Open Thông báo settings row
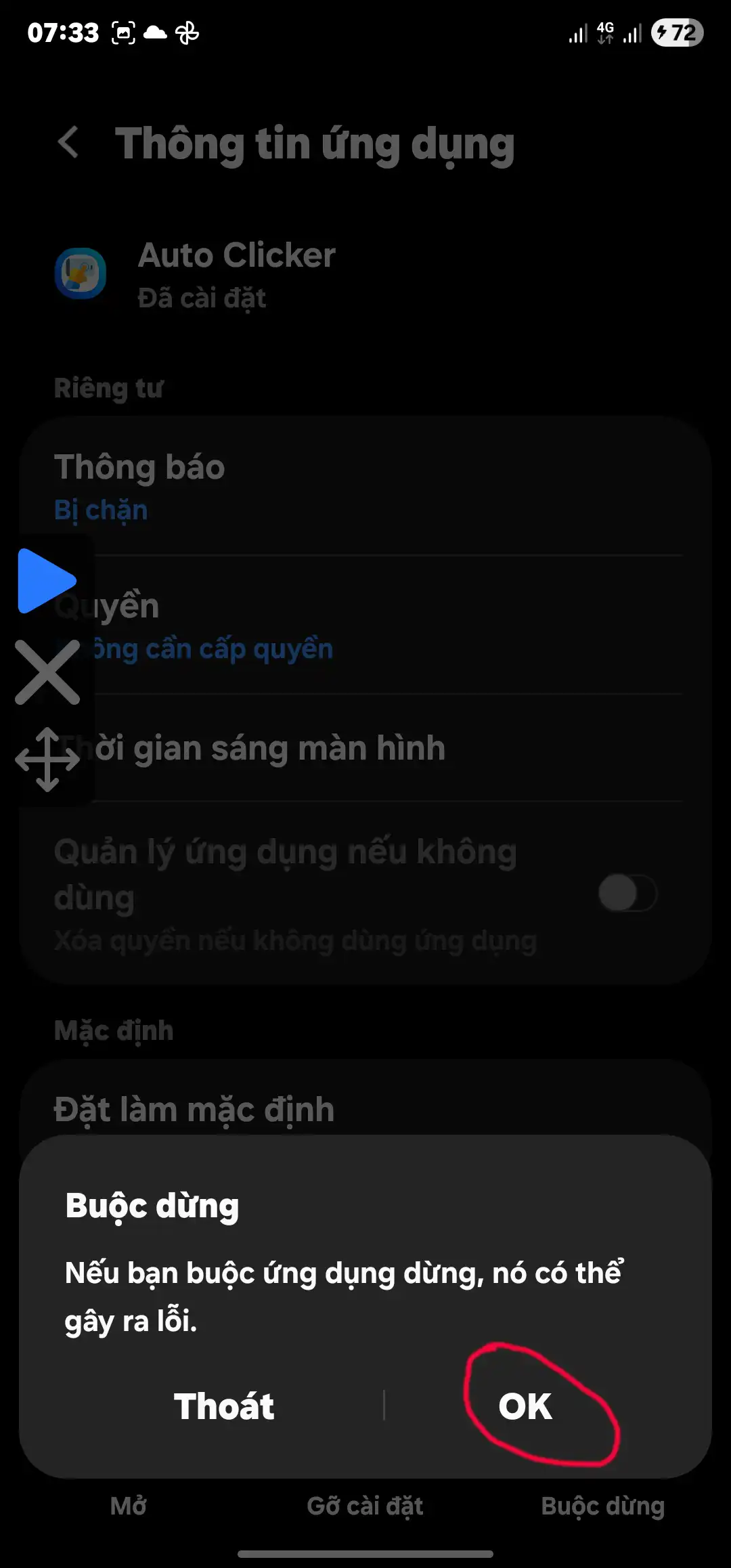 pos(365,487)
